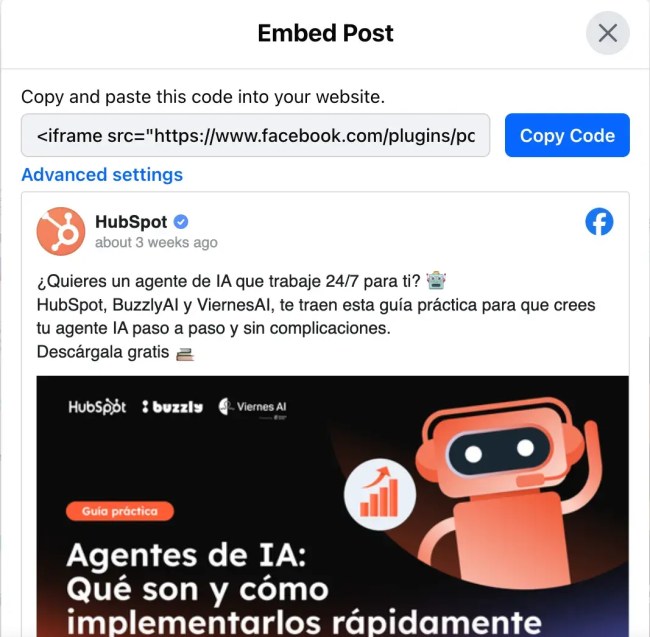Open the Agentes de IA post image
This screenshot has width=650, height=637.
pyautogui.click(x=332, y=505)
